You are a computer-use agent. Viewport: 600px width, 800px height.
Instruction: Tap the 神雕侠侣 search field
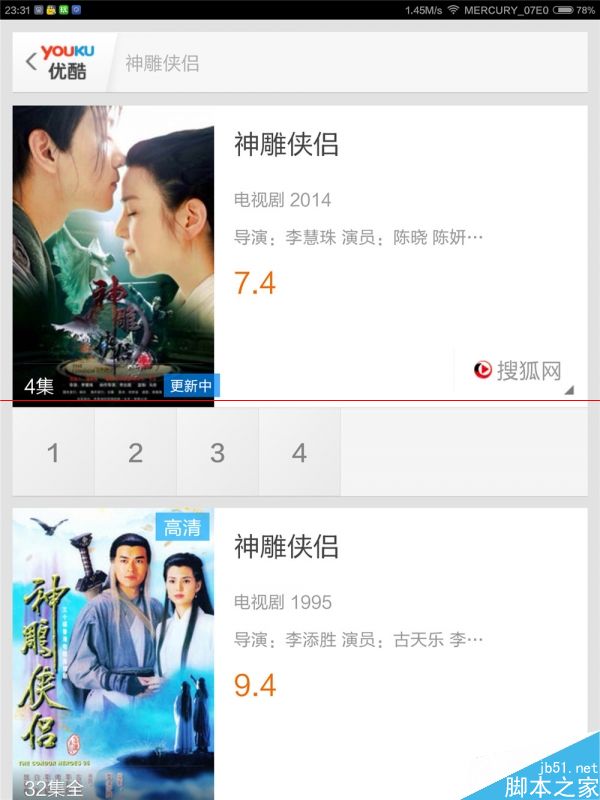point(350,63)
